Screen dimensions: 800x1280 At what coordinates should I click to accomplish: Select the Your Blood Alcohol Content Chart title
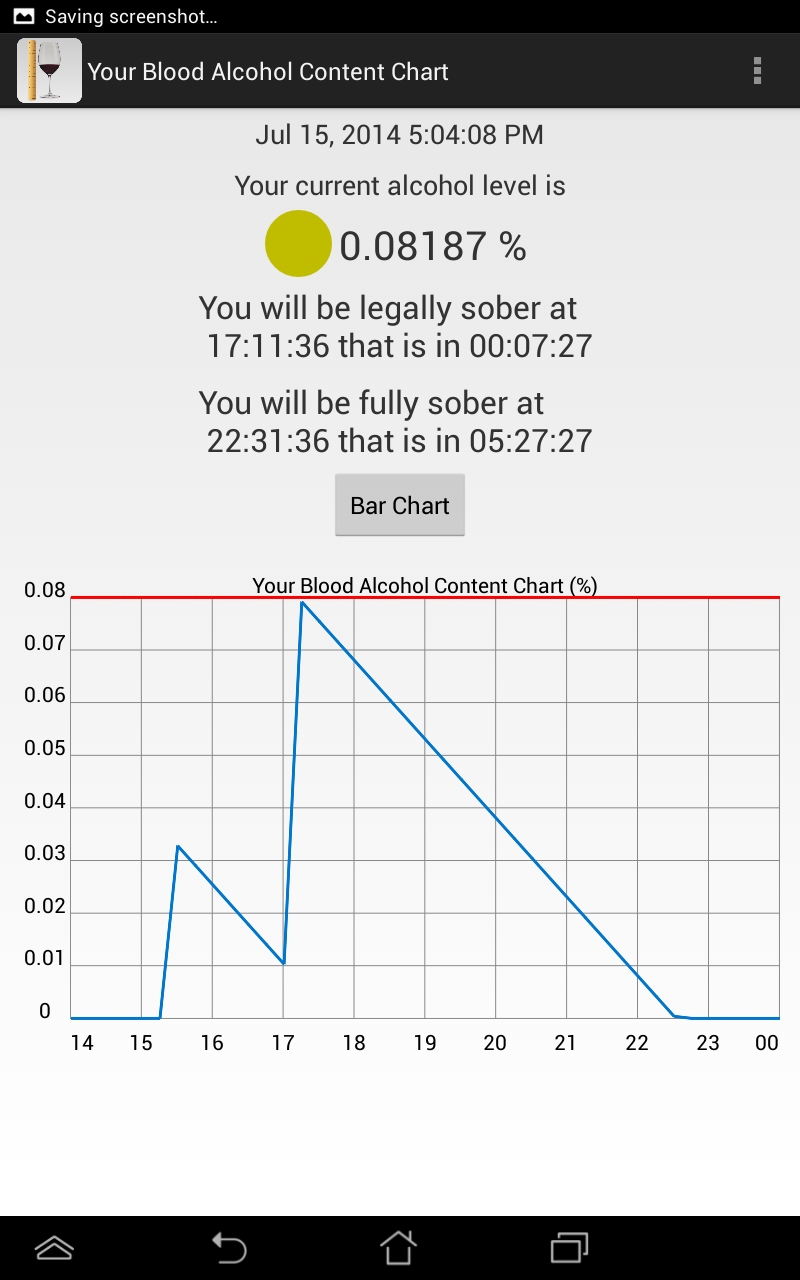click(x=268, y=70)
